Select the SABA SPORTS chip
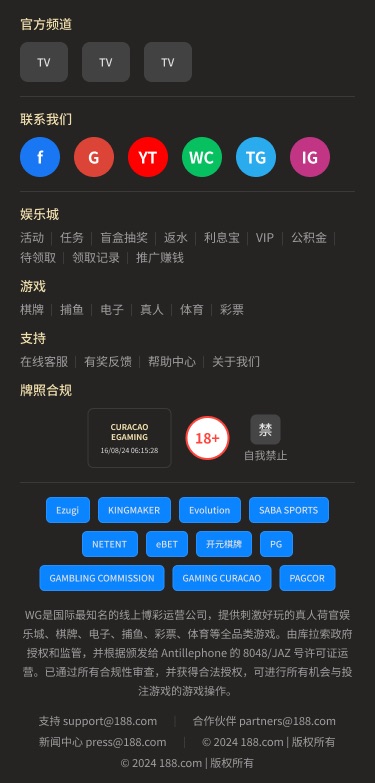The width and height of the screenshot is (375, 783). (289, 510)
